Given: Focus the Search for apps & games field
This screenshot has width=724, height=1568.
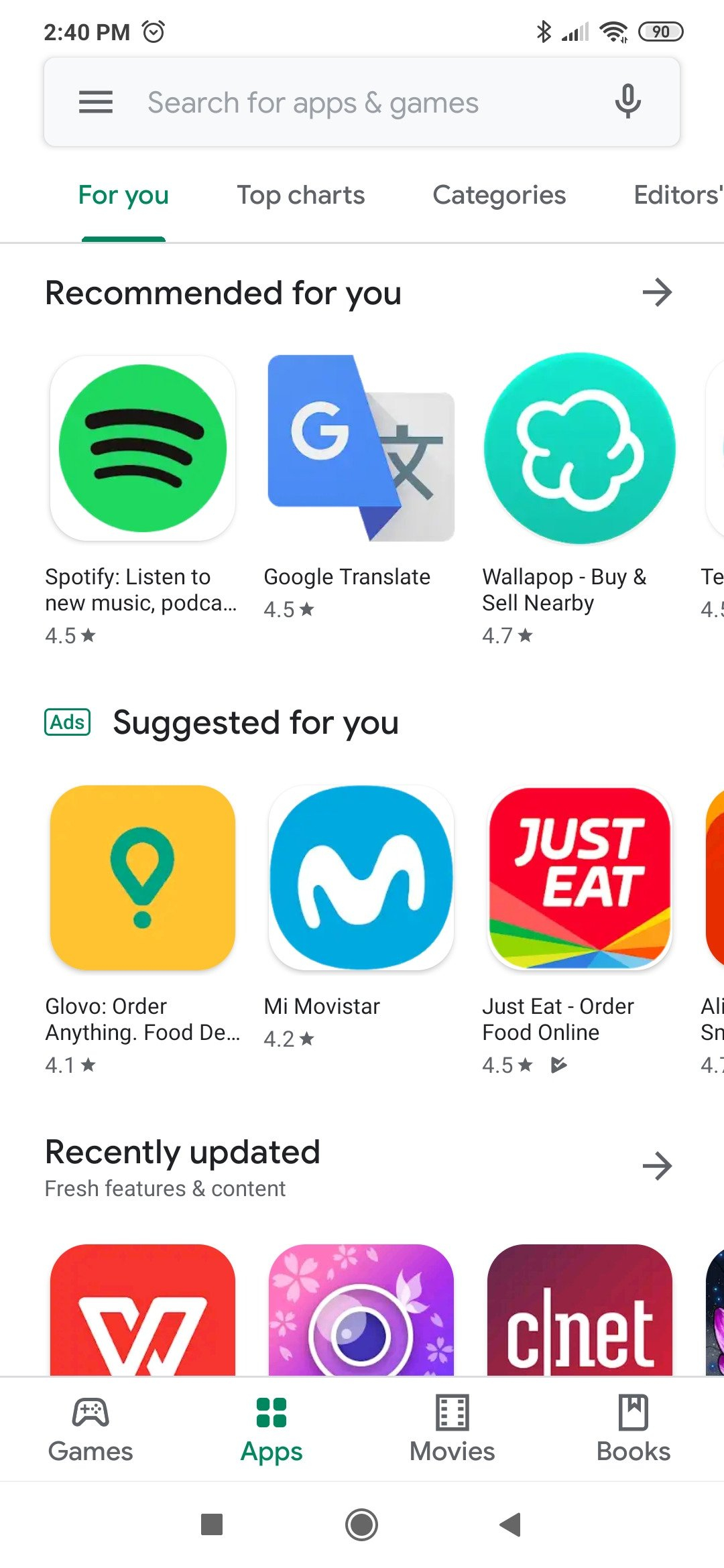Looking at the screenshot, I should 362,102.
